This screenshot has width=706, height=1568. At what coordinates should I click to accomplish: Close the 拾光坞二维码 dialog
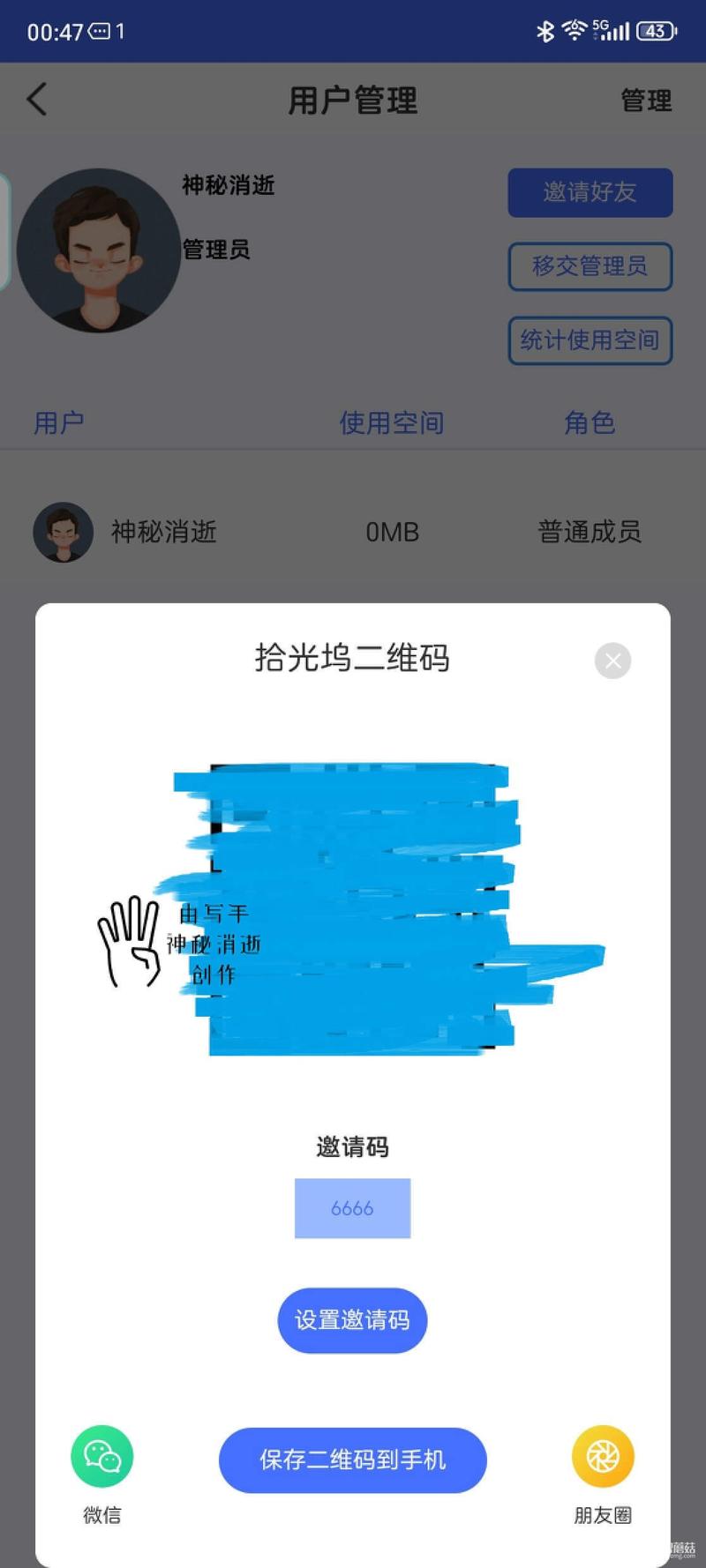coord(612,661)
